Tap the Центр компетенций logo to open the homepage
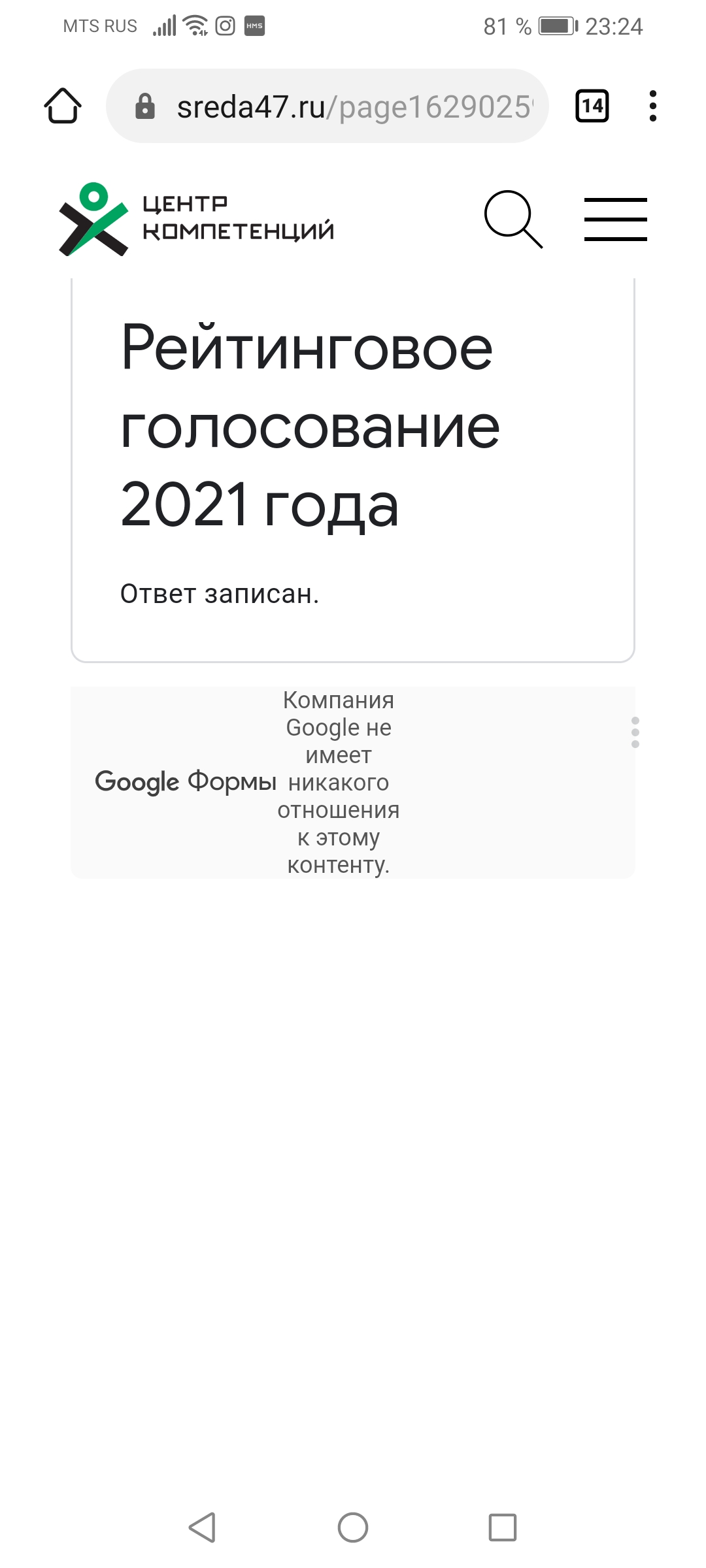Screen dimensions: 706x1568 [196, 219]
